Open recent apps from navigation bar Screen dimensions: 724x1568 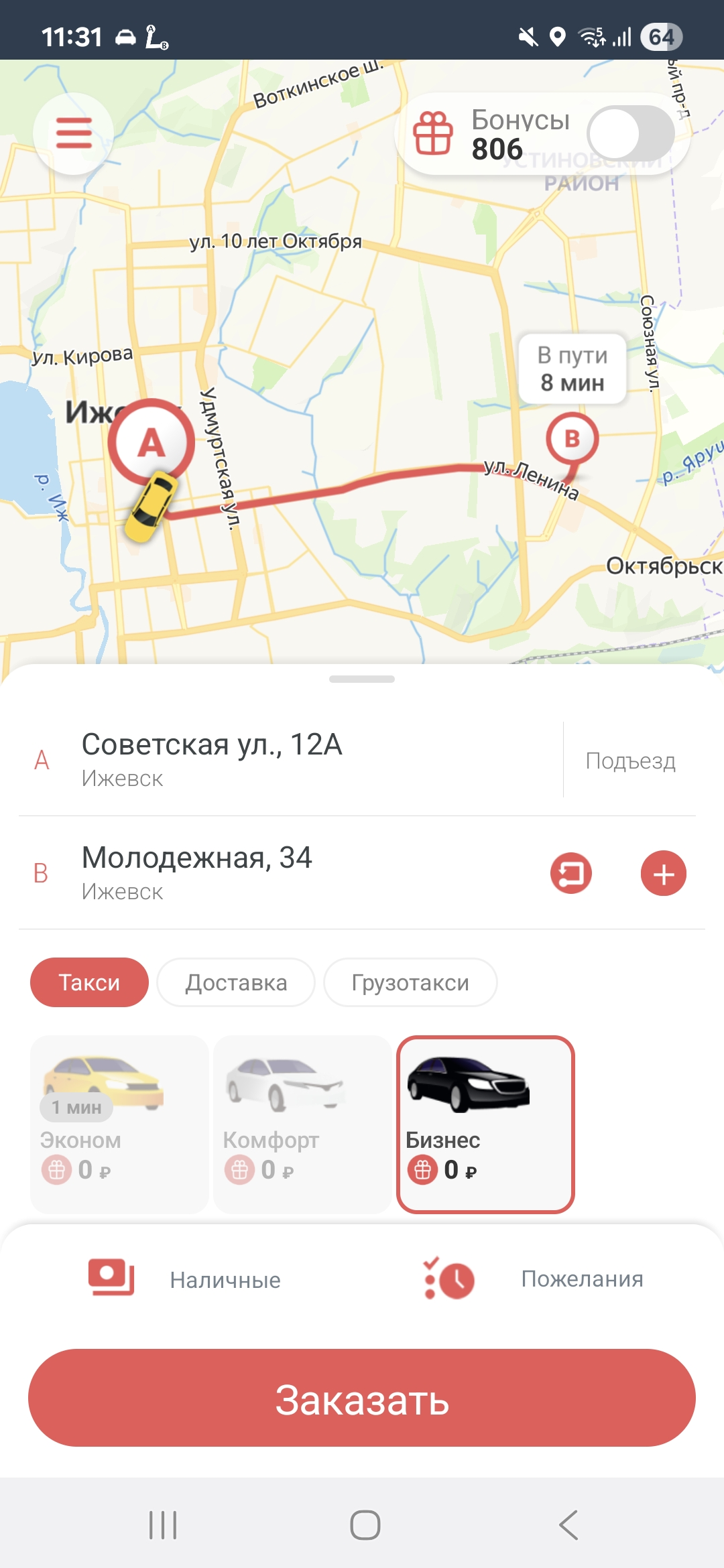[x=163, y=1525]
